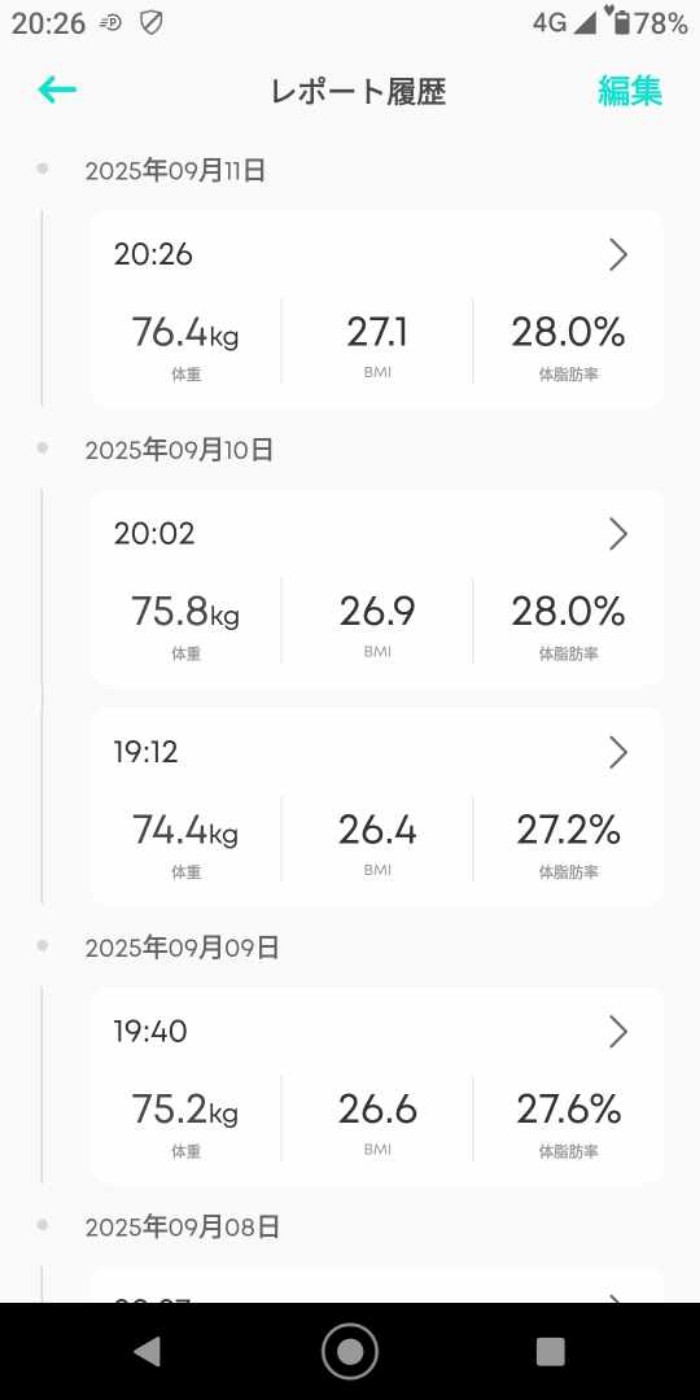Open the 20:02 report with 75.8kg
The height and width of the screenshot is (1400, 700).
click(376, 587)
